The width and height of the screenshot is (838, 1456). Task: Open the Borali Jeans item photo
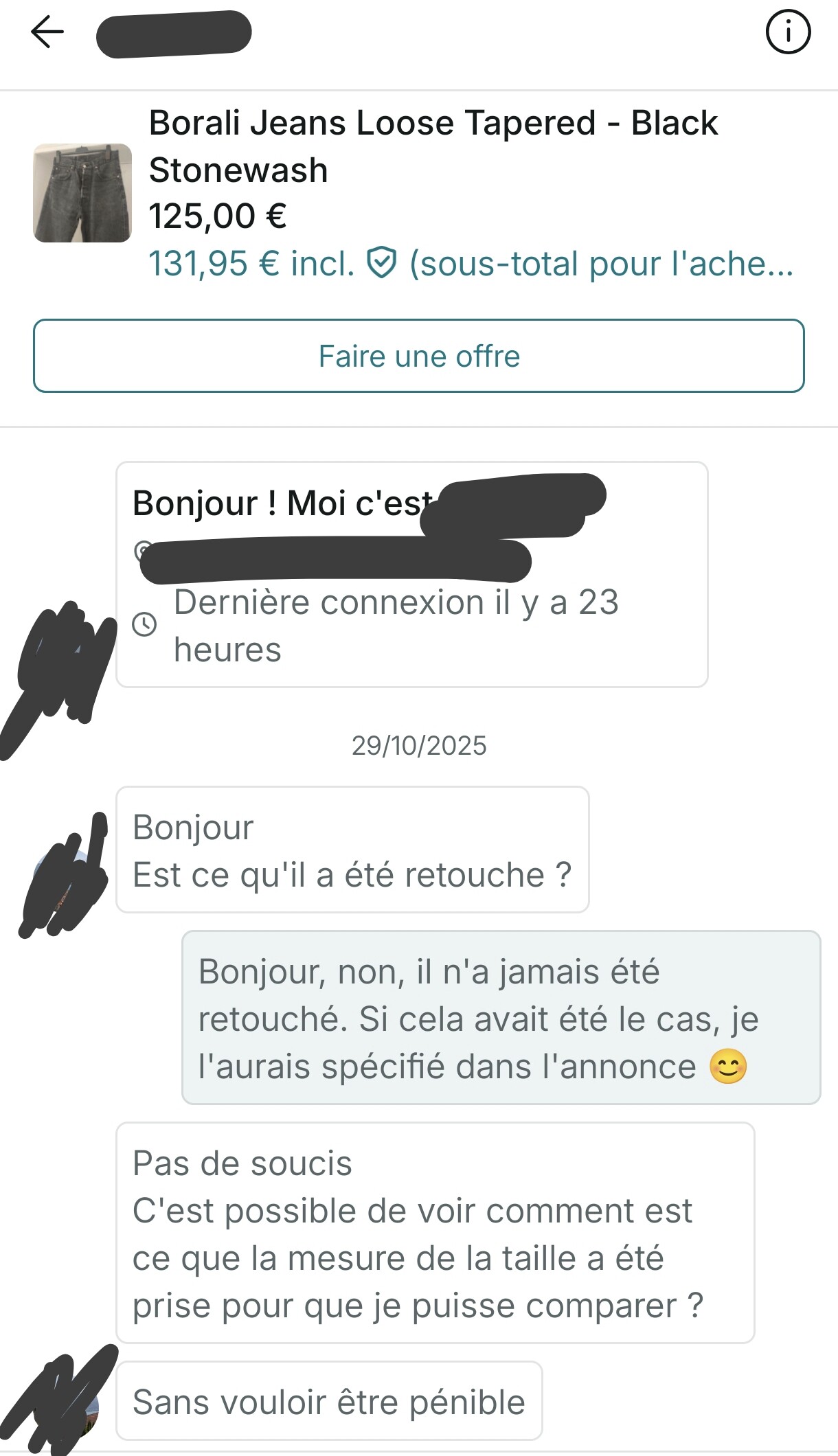(82, 193)
